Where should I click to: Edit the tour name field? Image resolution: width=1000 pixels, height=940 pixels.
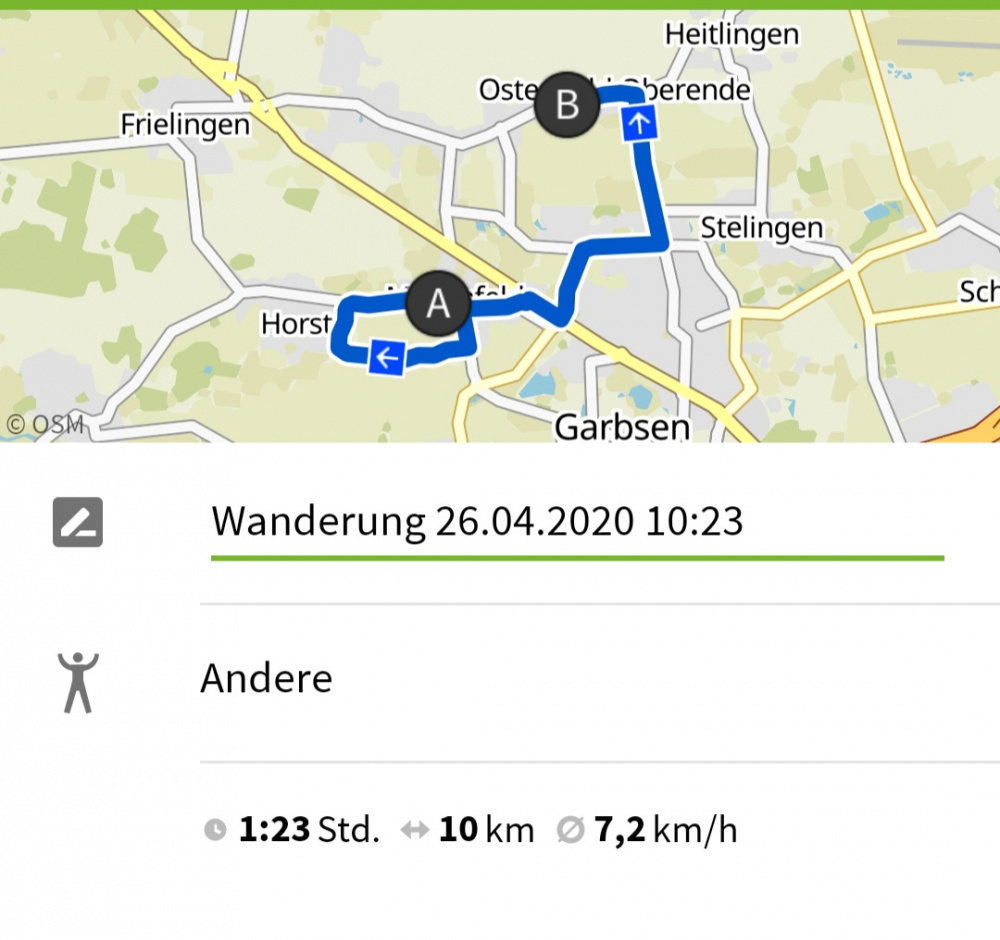coord(576,523)
